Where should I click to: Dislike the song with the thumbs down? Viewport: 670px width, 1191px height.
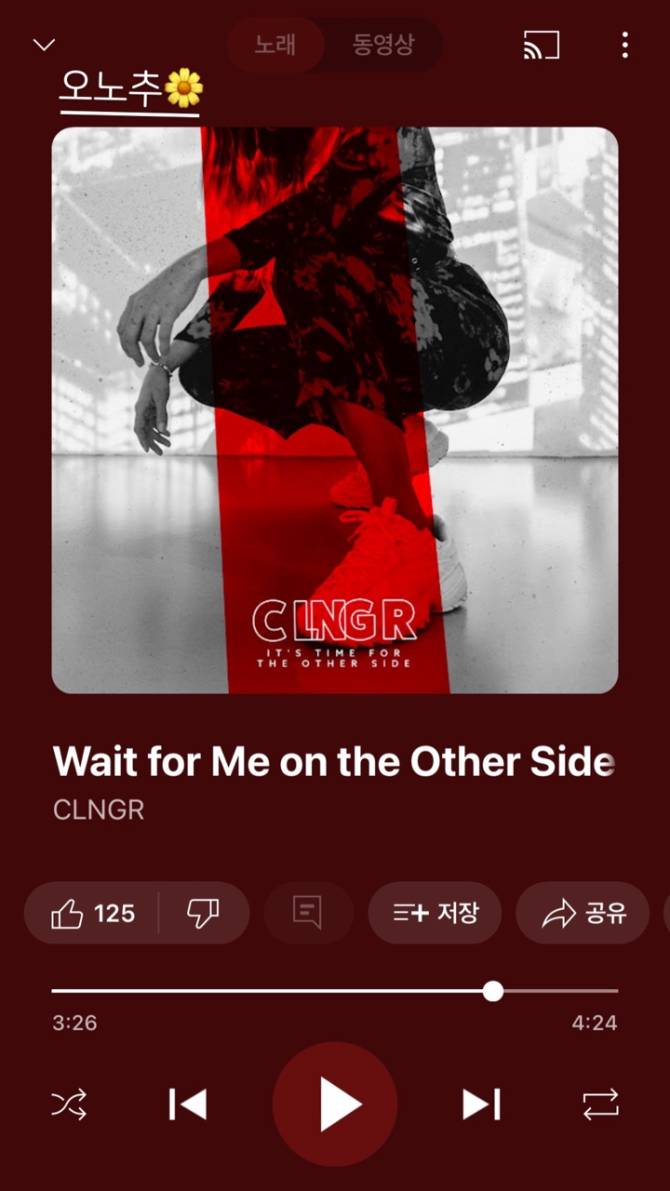click(x=203, y=913)
